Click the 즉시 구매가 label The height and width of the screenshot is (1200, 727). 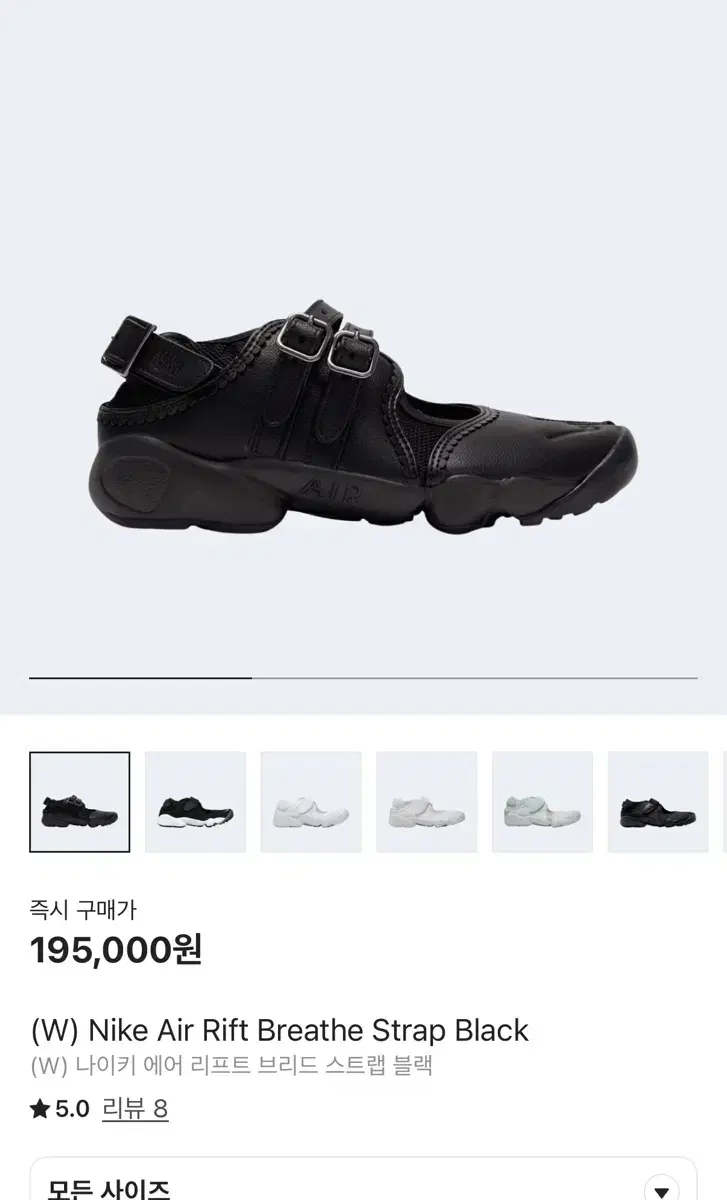[x=80, y=908]
